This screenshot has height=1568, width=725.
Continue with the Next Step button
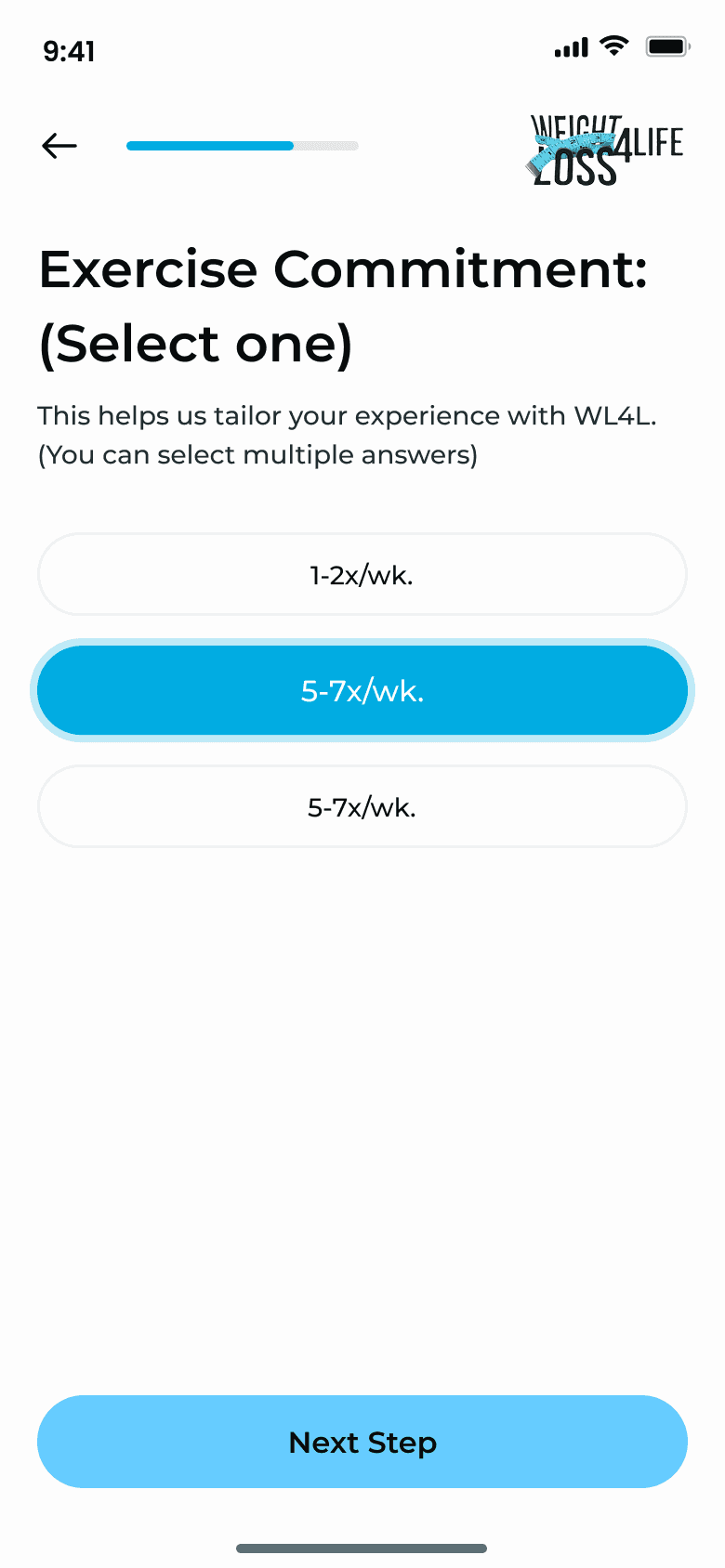coord(362,1442)
